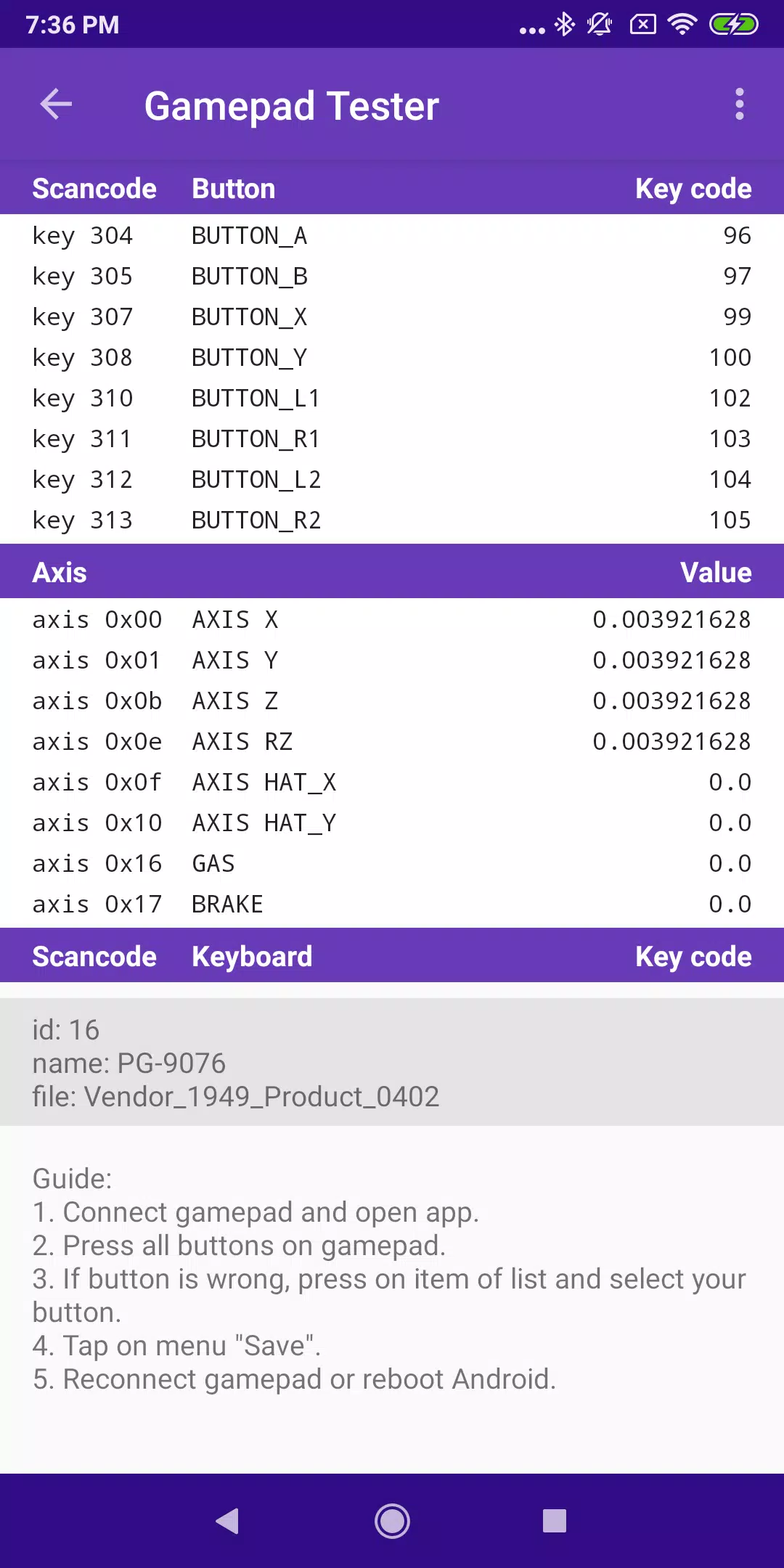Select the AXIS HAT_X row
The image size is (784, 1568).
[x=392, y=782]
